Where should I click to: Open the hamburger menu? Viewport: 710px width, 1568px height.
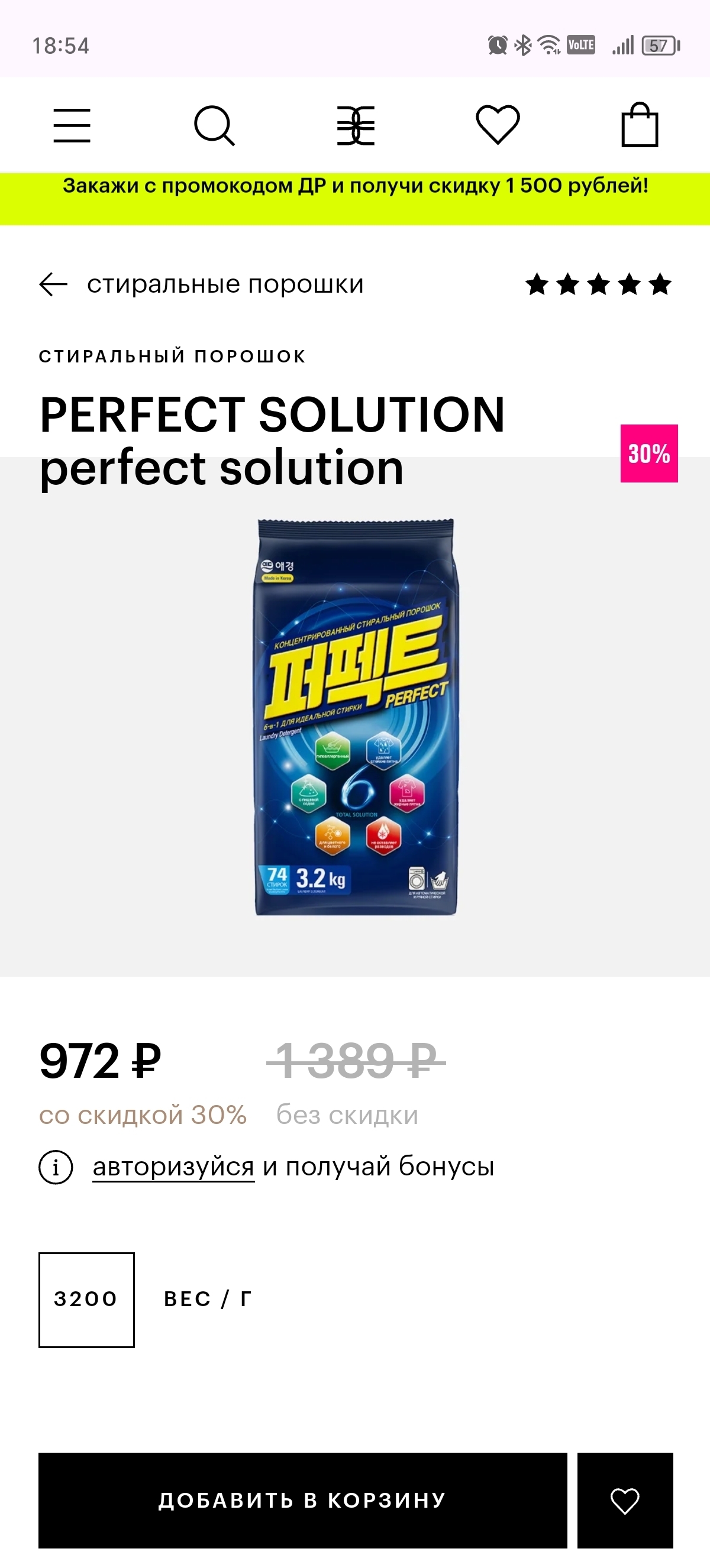[72, 125]
